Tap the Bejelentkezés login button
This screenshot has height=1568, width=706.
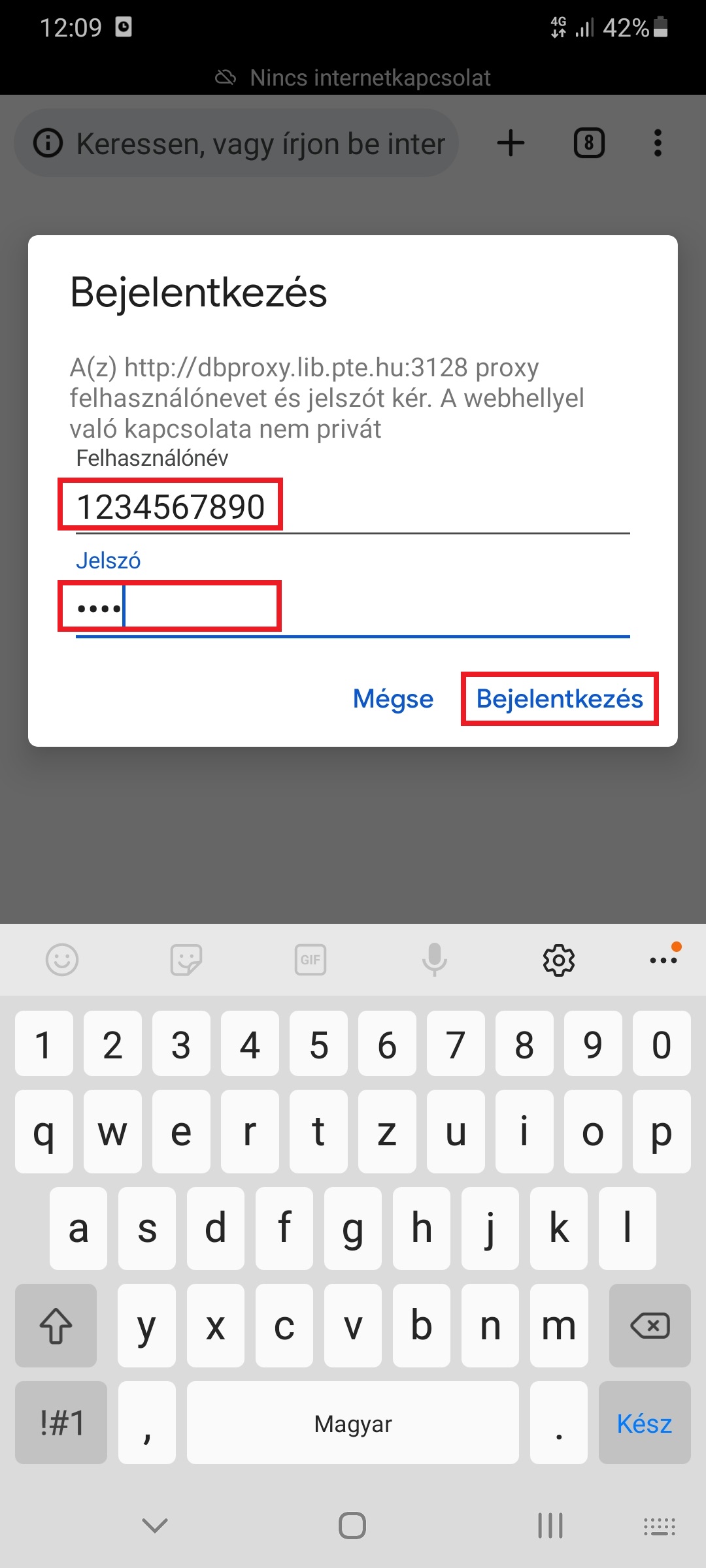[x=560, y=698]
